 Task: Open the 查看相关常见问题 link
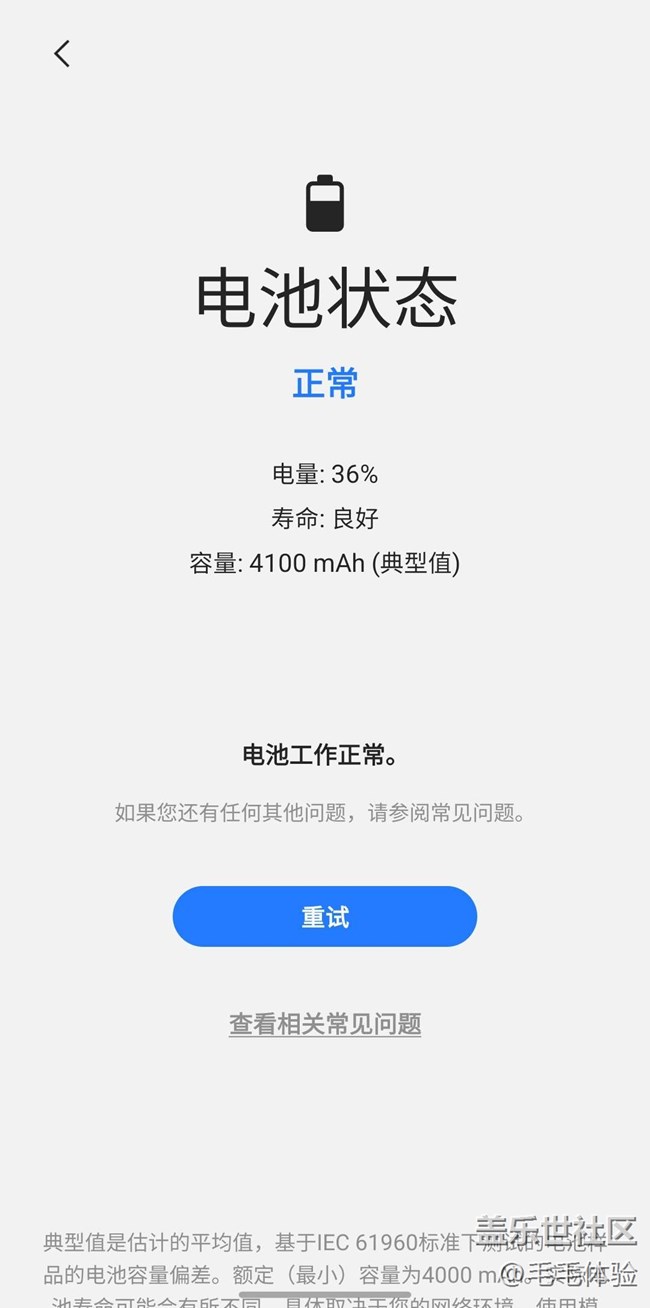pyautogui.click(x=324, y=1023)
